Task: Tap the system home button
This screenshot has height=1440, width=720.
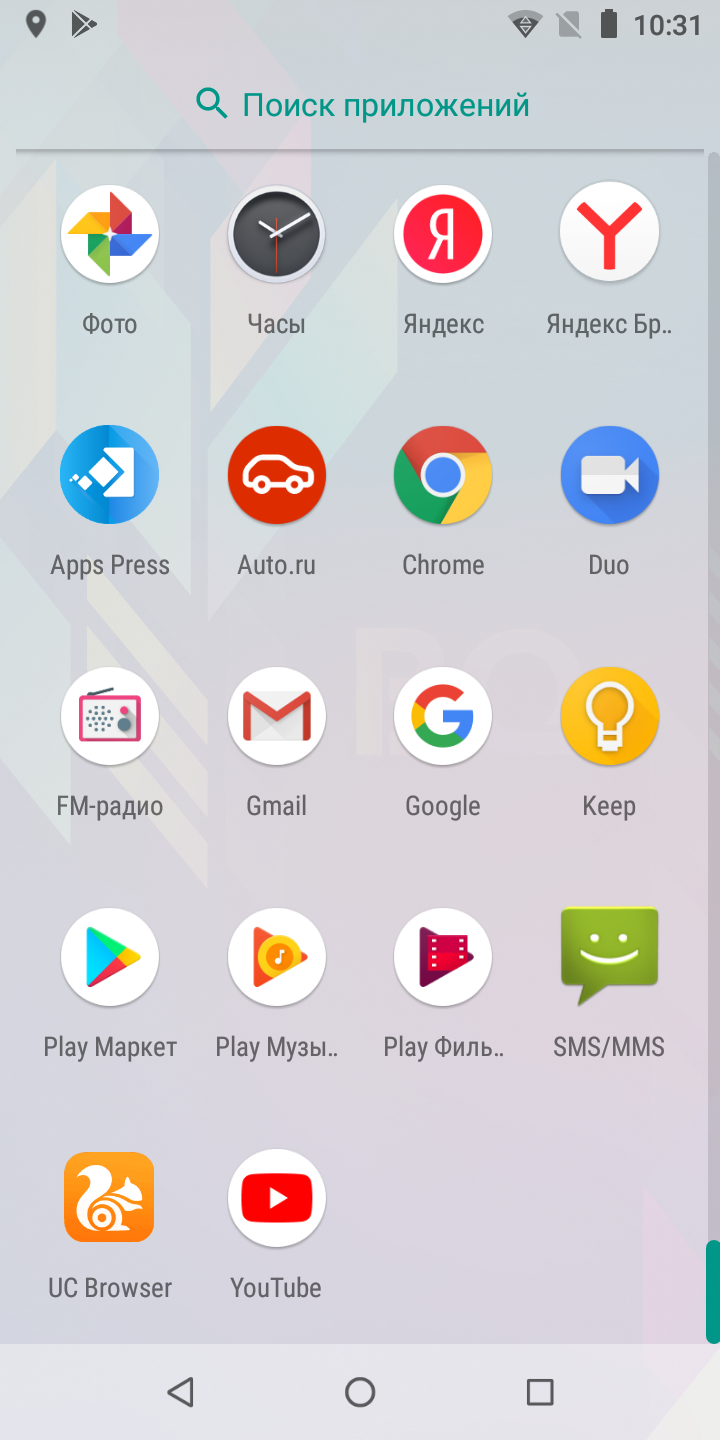Action: click(360, 1392)
